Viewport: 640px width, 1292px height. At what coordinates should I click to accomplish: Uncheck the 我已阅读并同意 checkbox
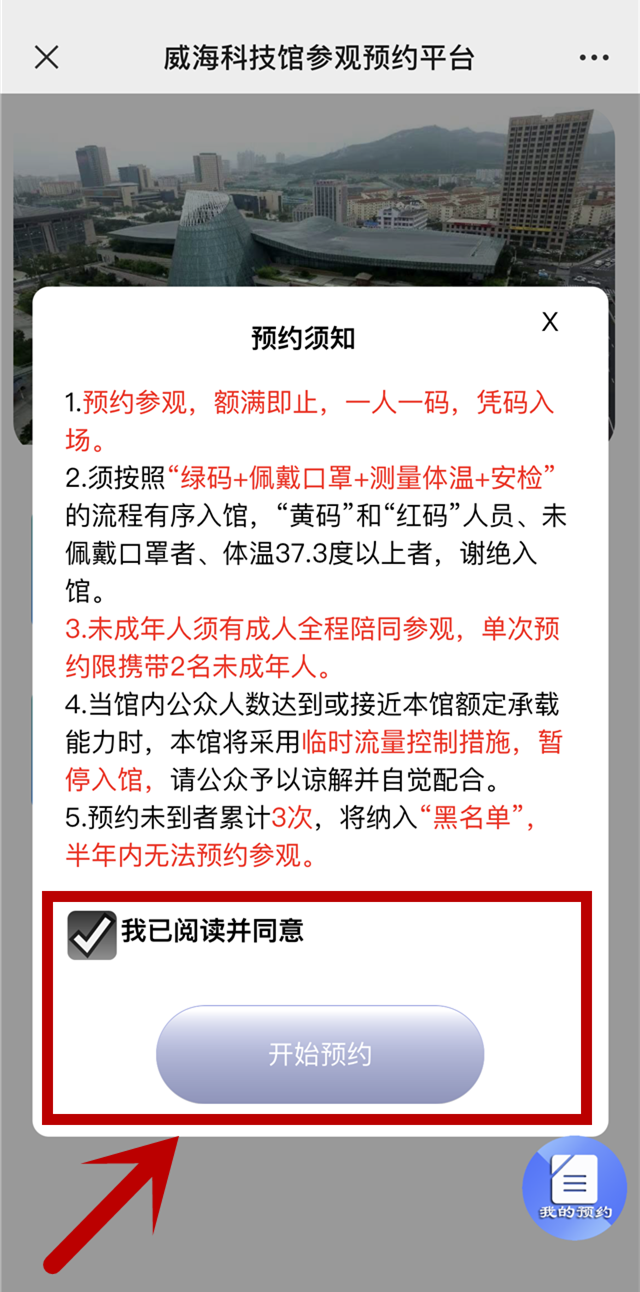pyautogui.click(x=92, y=935)
